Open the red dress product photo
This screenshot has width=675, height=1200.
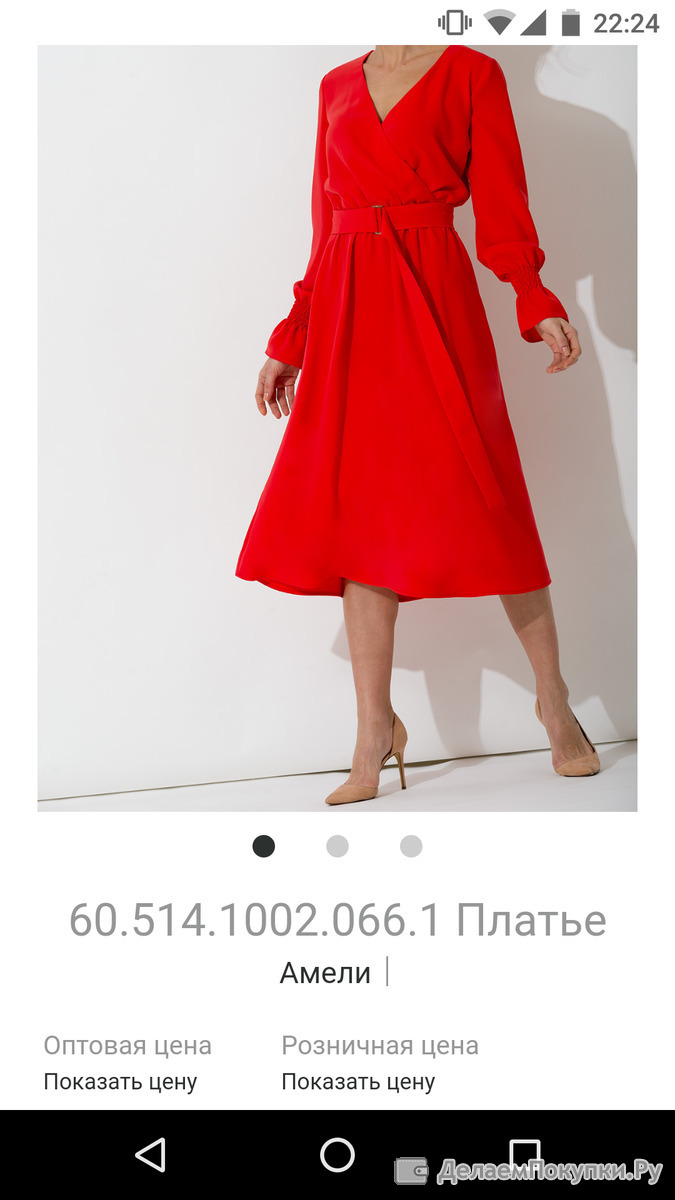(337, 428)
